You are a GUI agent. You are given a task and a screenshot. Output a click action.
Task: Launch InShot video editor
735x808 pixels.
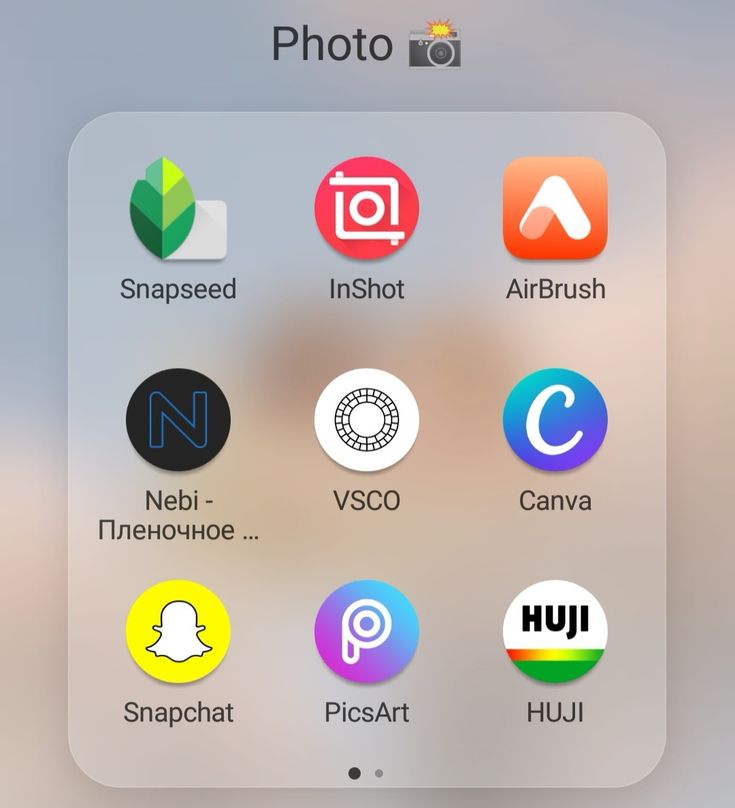[367, 210]
